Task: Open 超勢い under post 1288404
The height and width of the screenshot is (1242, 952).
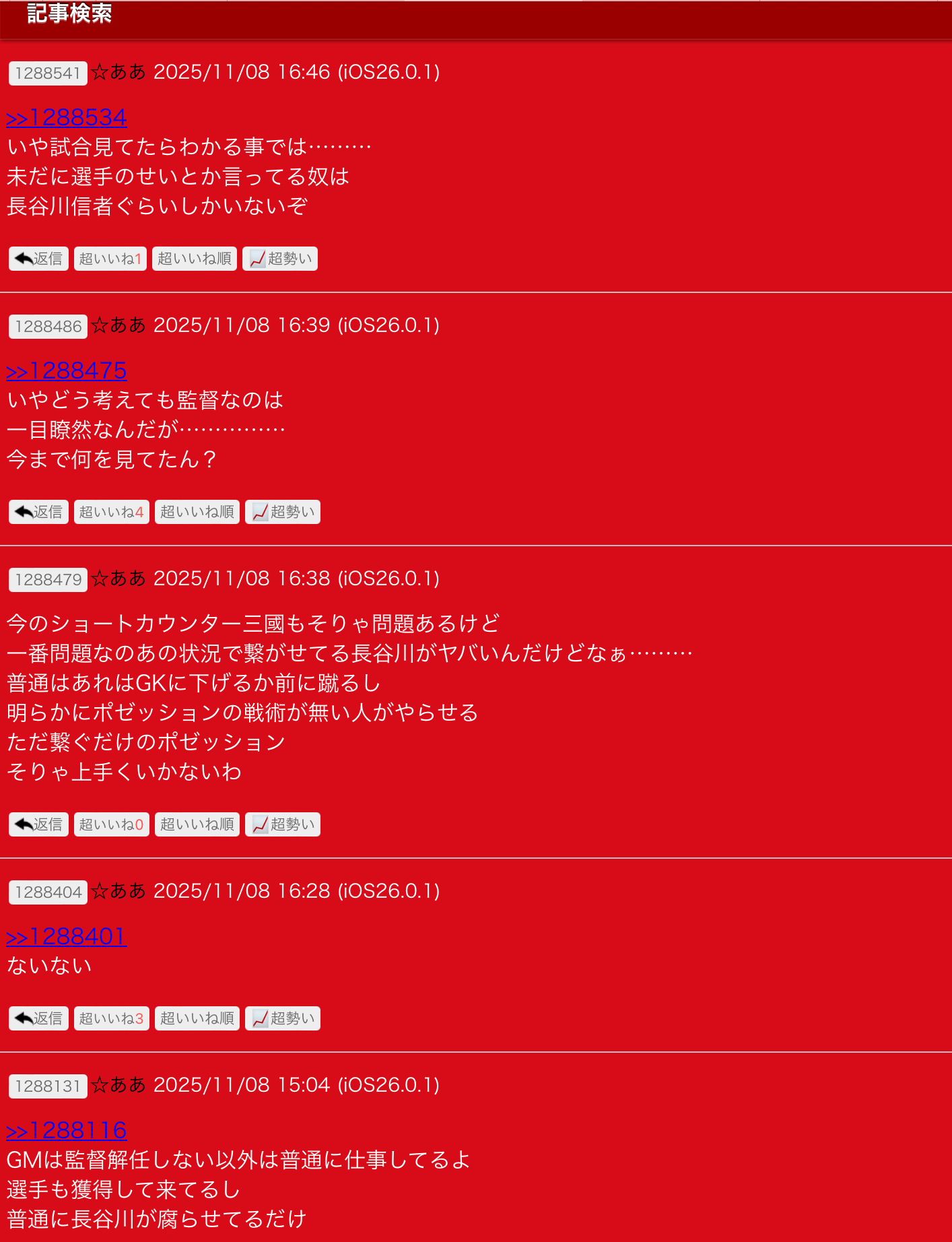Action: click(x=283, y=1018)
